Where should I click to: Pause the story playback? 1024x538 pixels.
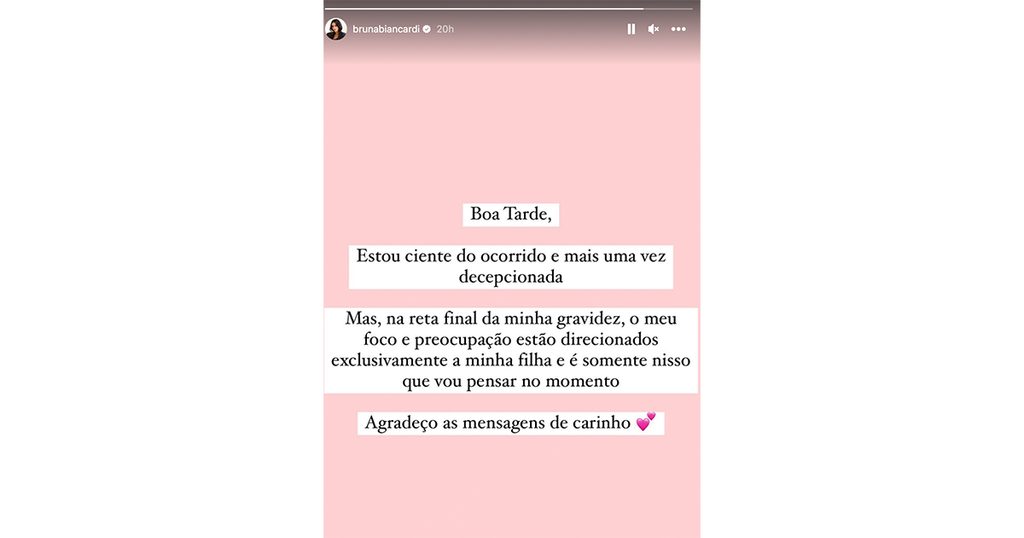(x=631, y=29)
